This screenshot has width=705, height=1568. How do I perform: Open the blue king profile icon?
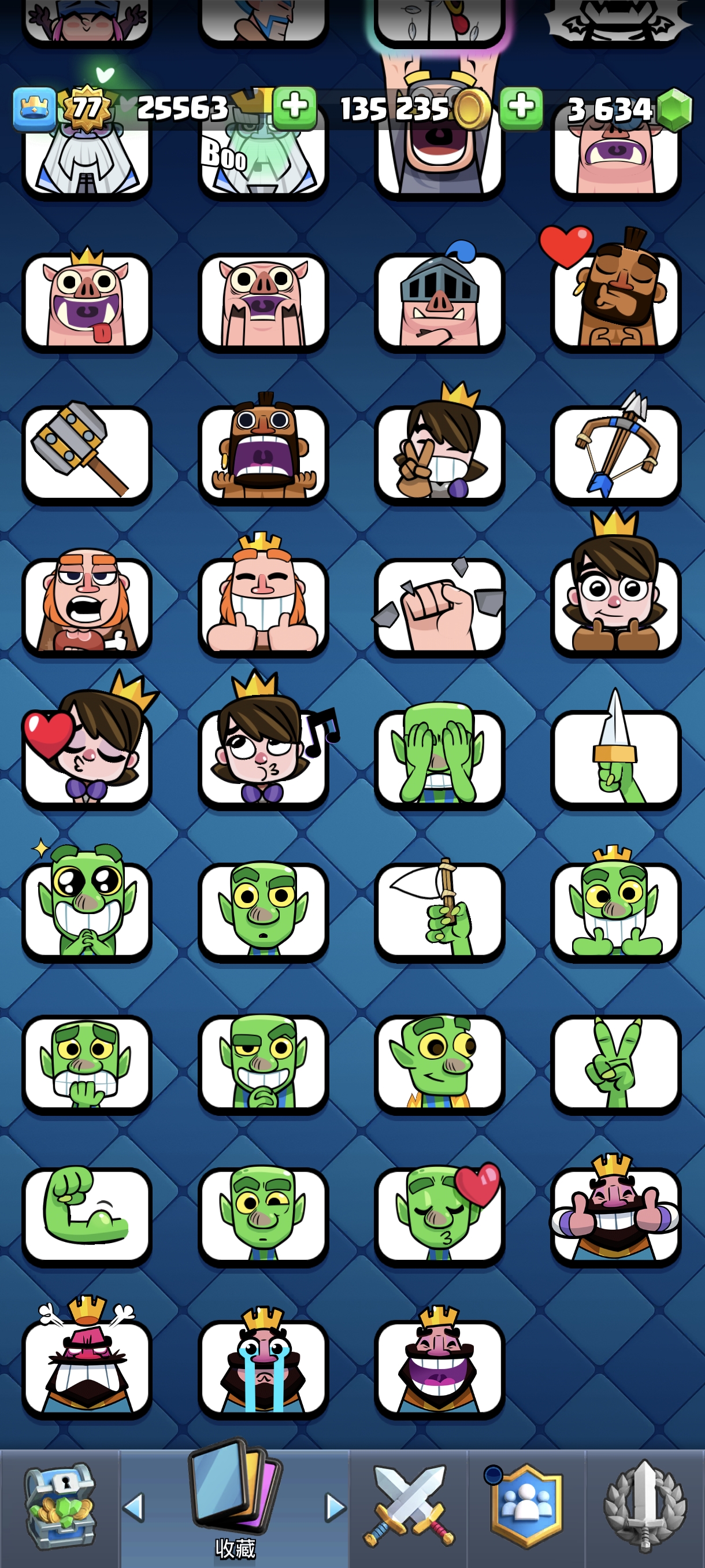pyautogui.click(x=34, y=109)
